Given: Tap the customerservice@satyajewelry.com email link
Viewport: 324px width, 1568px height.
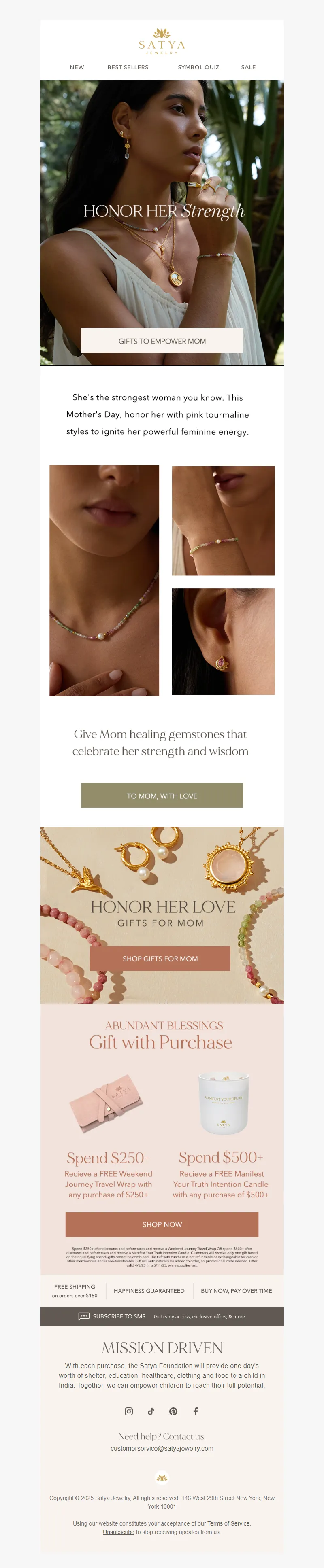Looking at the screenshot, I should click(162, 1449).
